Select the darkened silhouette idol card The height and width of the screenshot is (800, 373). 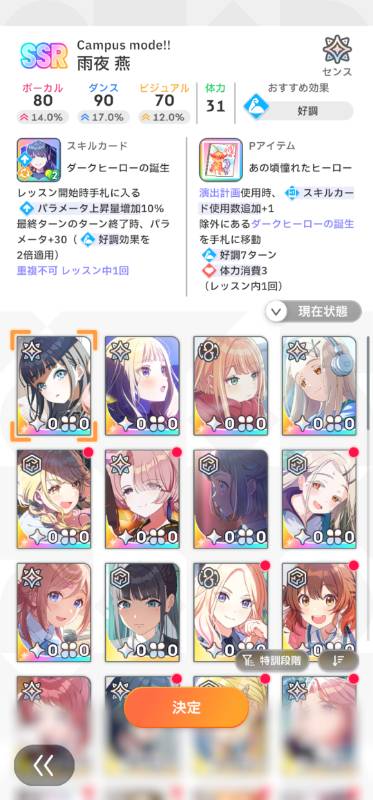(x=231, y=498)
